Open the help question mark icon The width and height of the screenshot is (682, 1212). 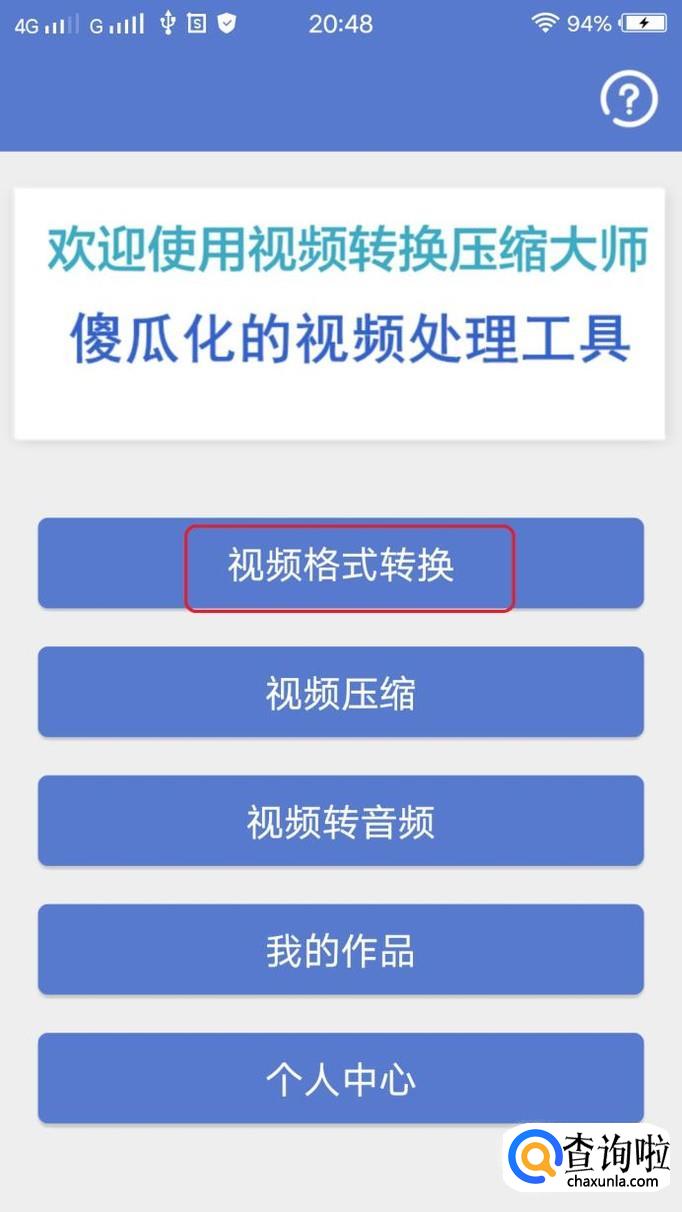tap(628, 99)
